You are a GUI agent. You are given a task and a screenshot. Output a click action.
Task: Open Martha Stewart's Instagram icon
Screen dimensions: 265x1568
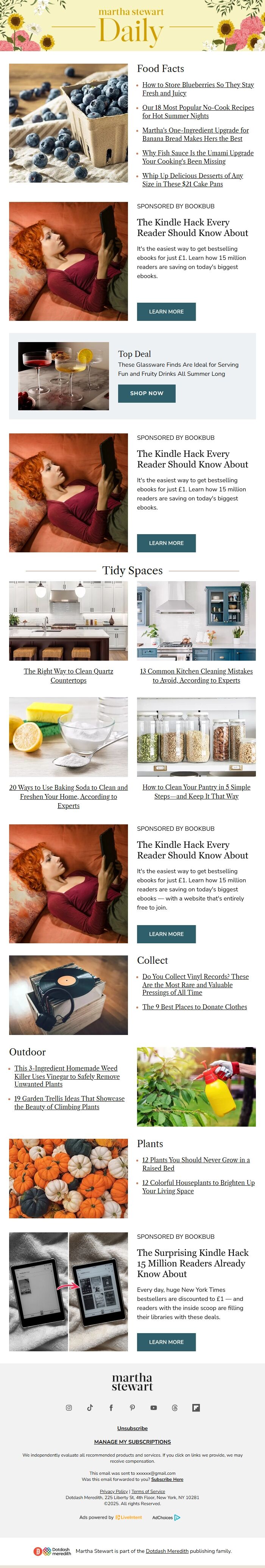69,1407
